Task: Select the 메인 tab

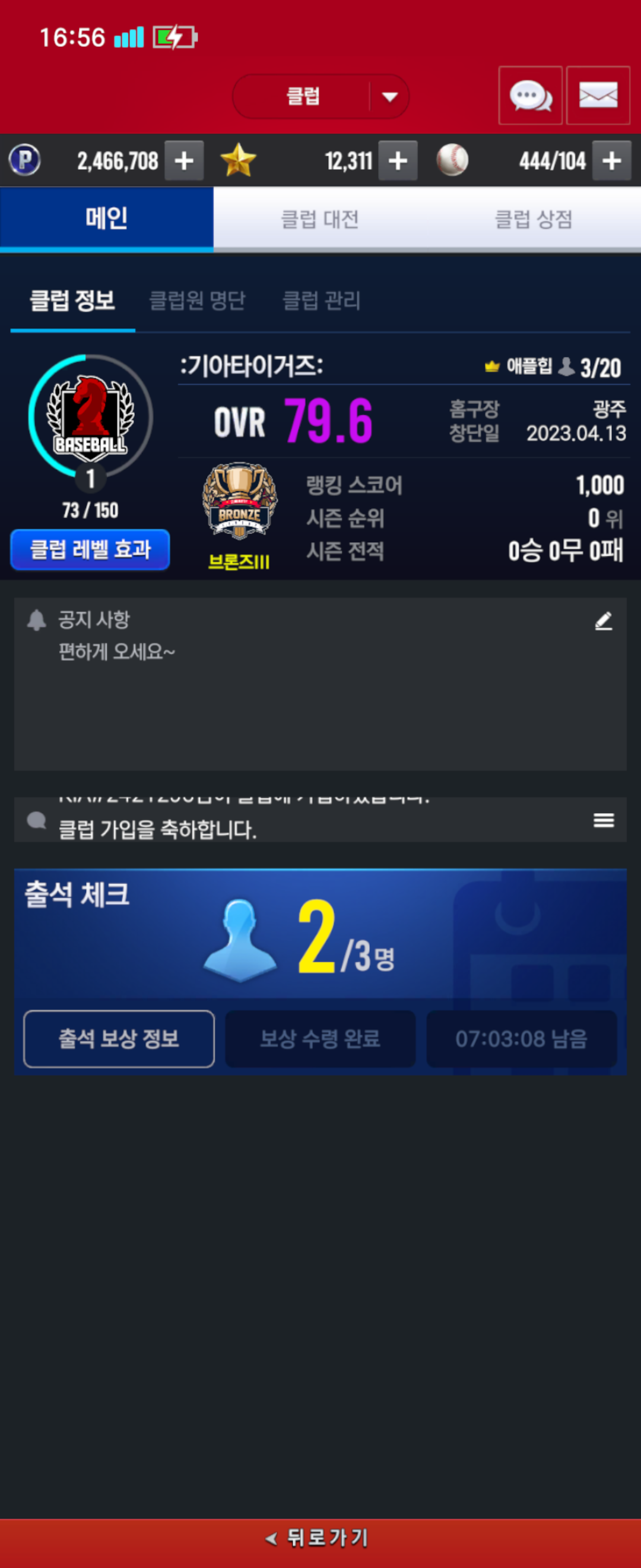Action: [x=106, y=219]
